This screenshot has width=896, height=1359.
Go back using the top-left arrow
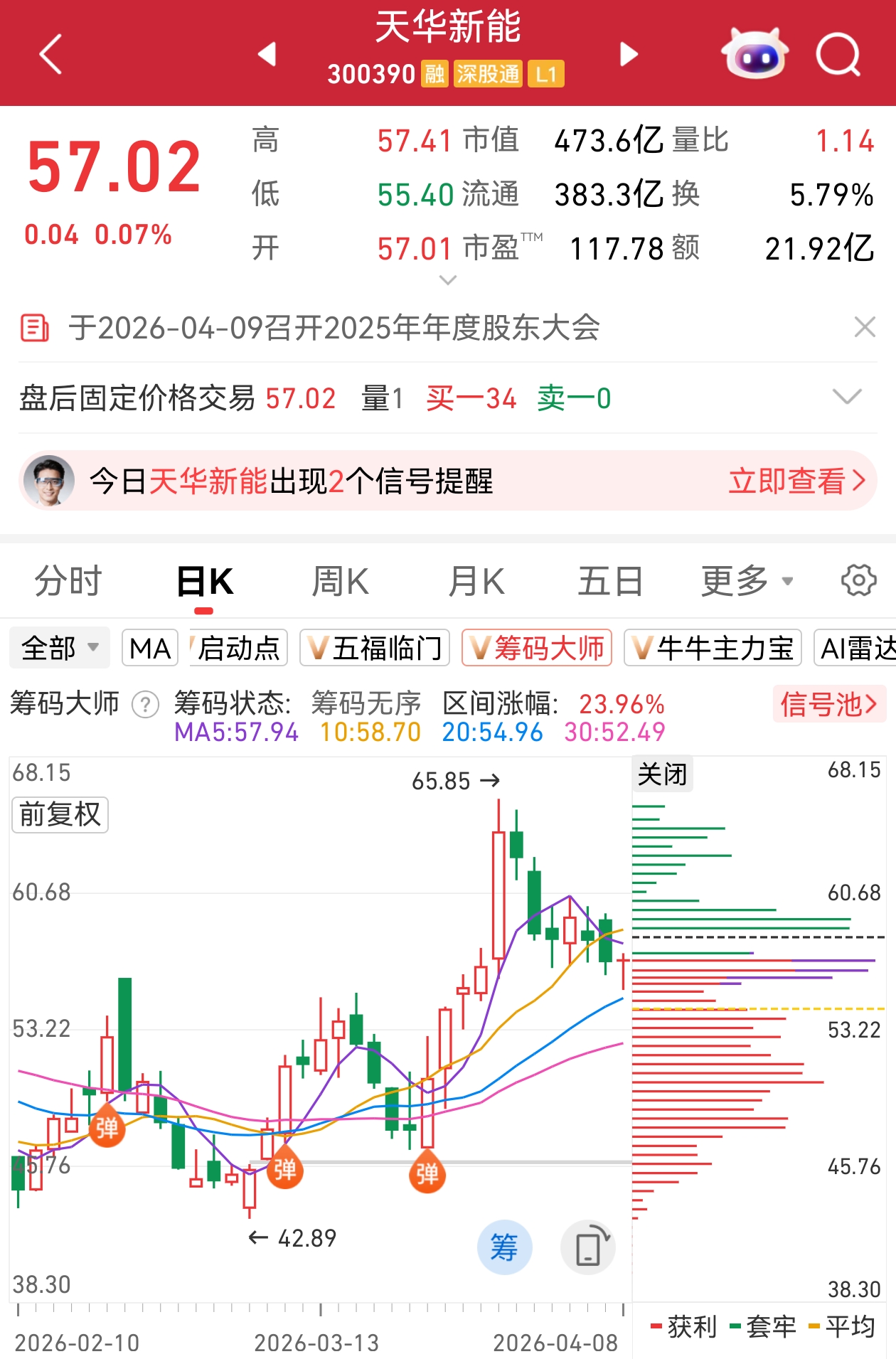click(51, 54)
